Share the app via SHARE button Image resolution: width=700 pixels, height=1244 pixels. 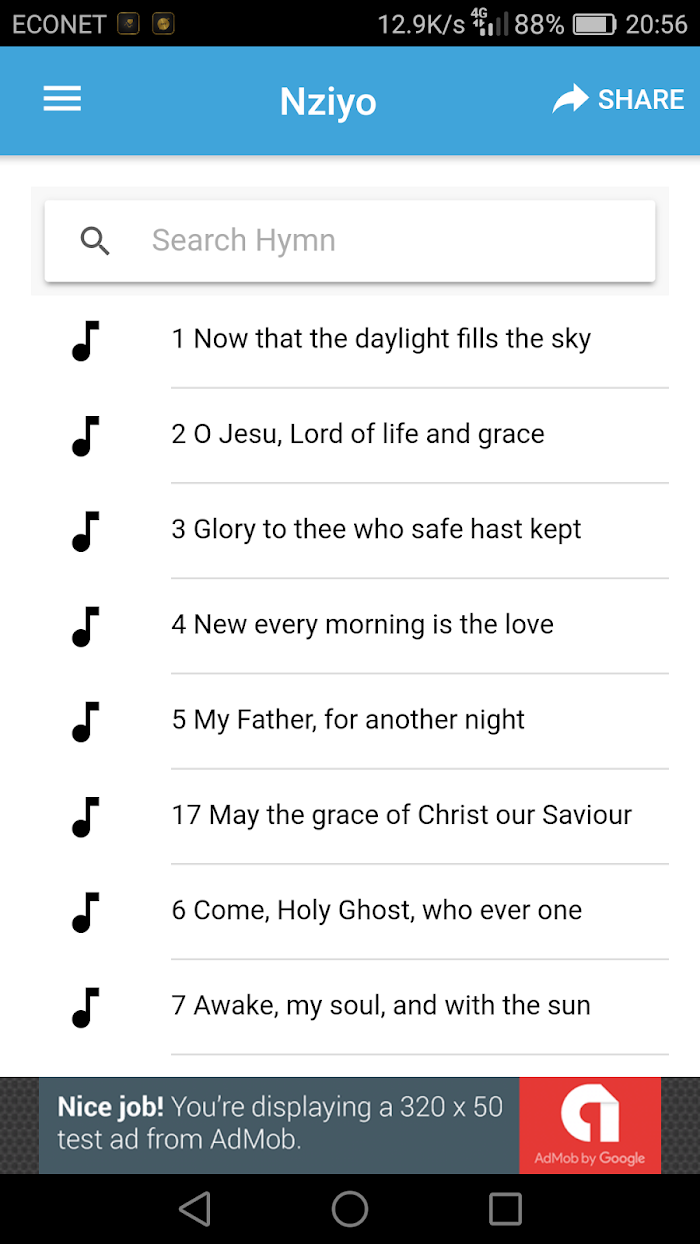(x=618, y=99)
